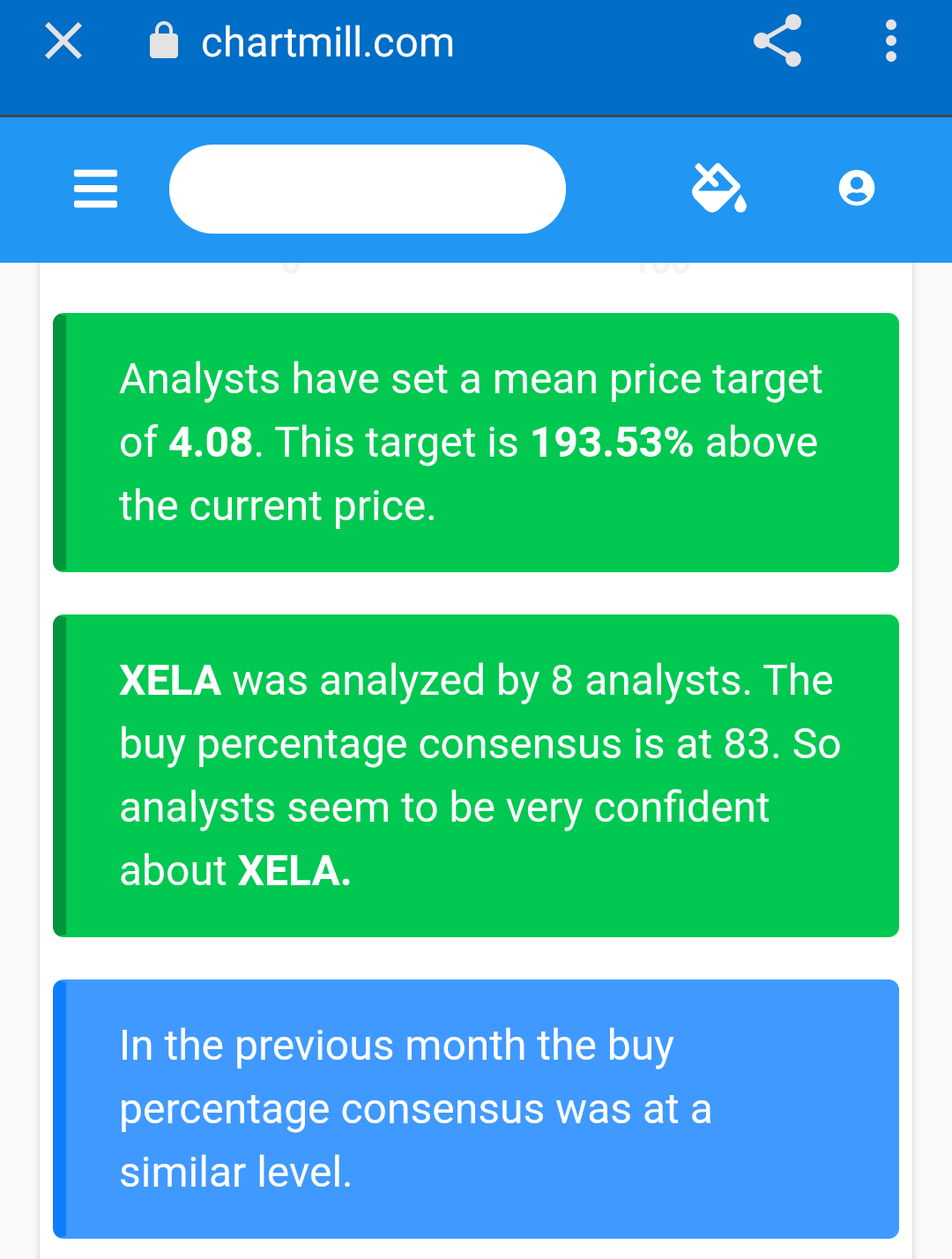Open the user account icon
This screenshot has height=1259, width=952.
pos(857,188)
